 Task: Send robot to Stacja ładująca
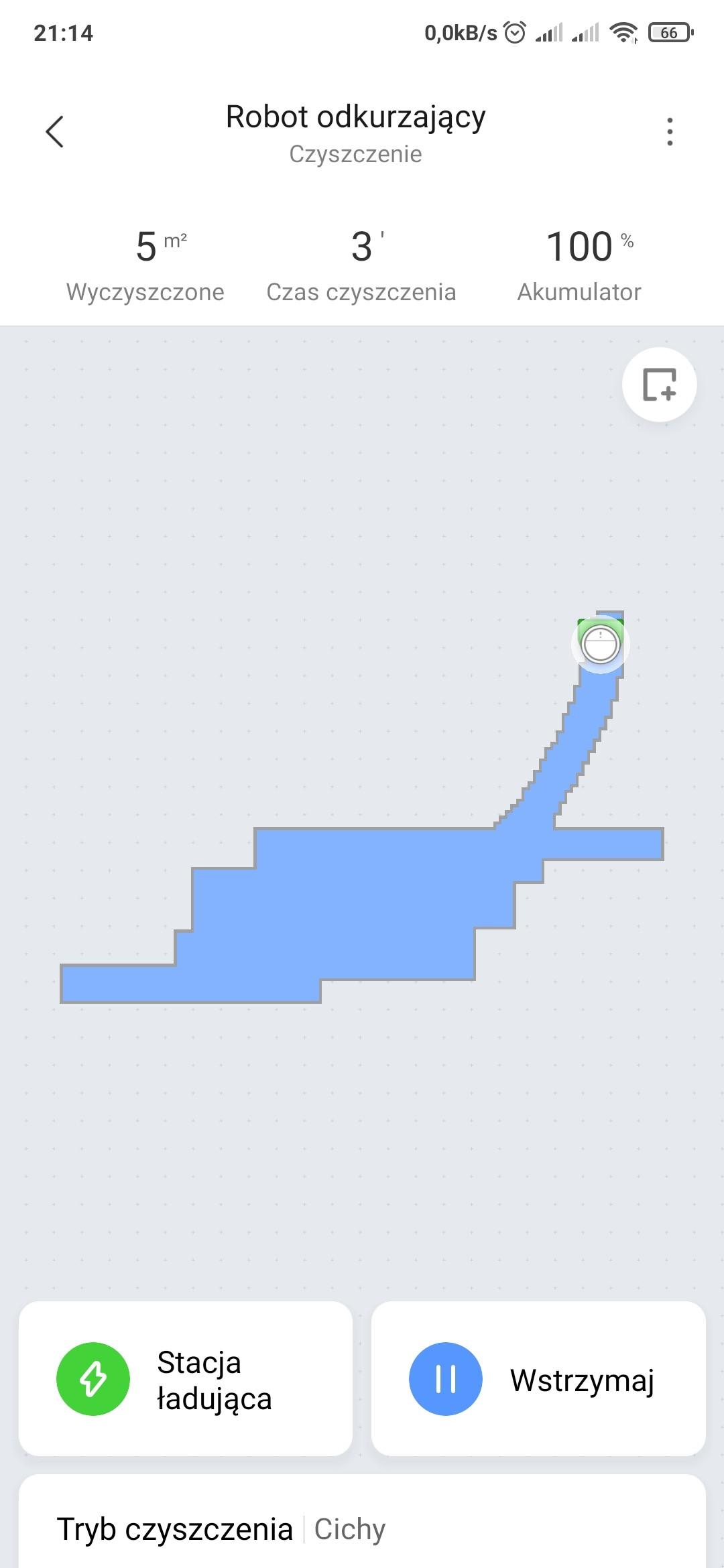186,1379
